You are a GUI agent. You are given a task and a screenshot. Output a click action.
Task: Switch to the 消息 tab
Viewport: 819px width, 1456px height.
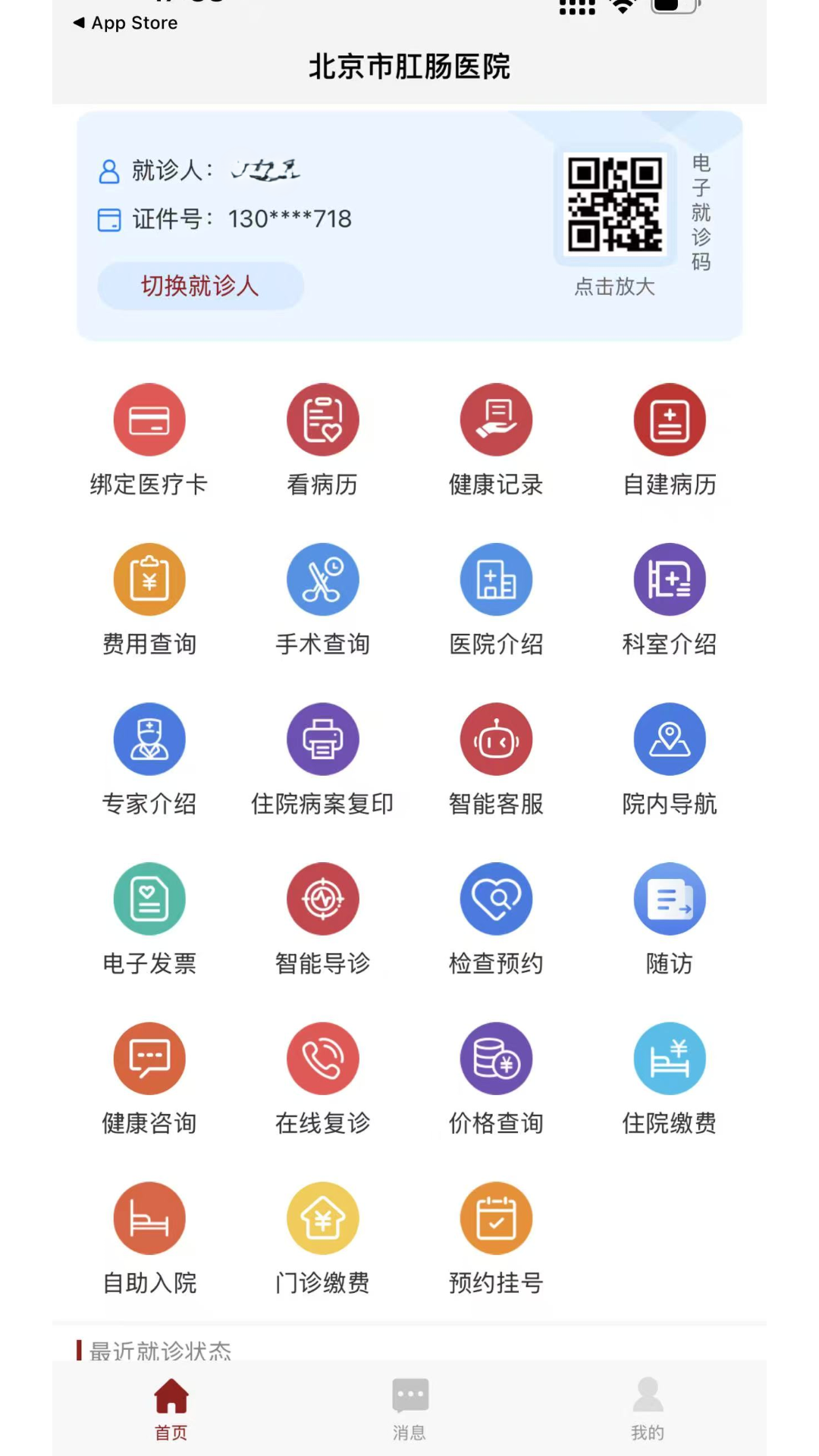point(409,1408)
